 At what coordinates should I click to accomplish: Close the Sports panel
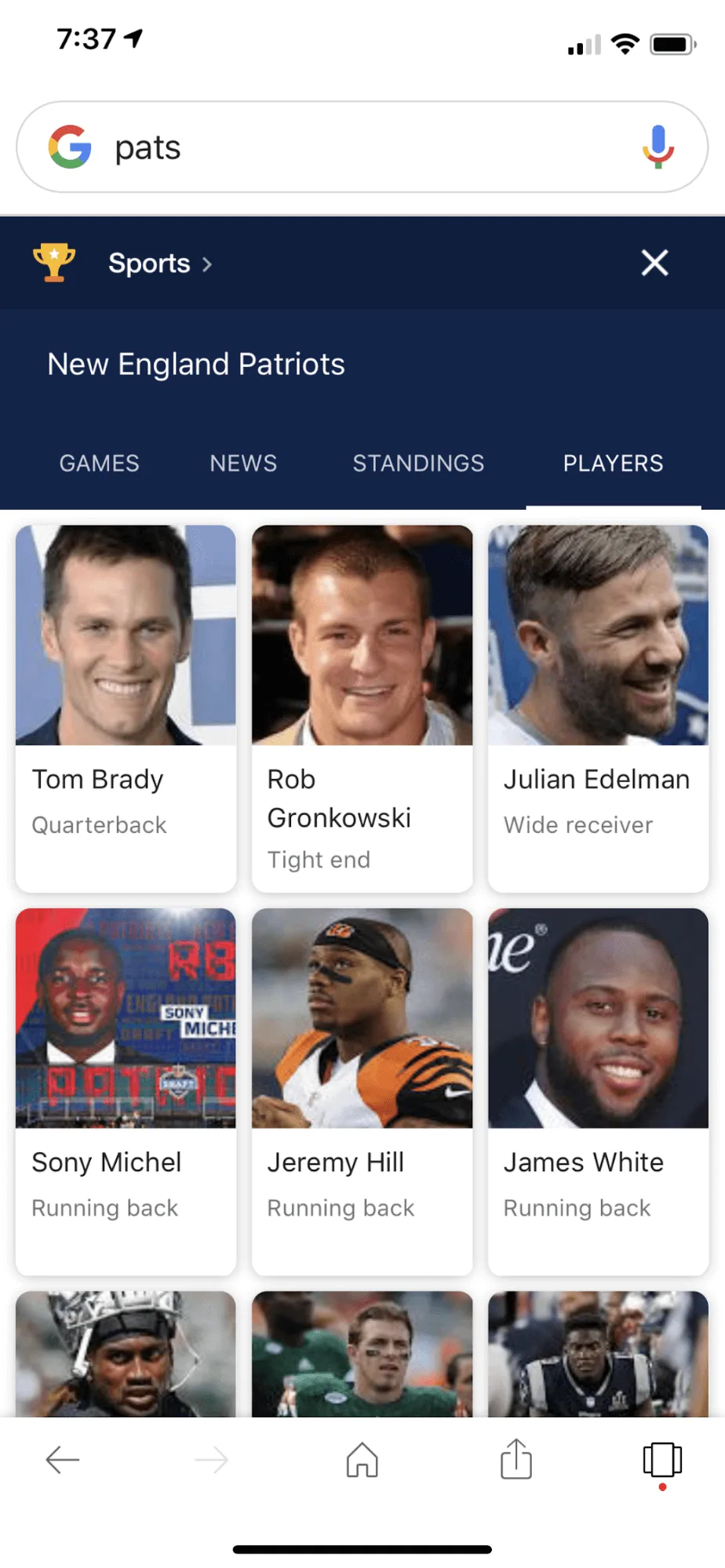[x=654, y=263]
